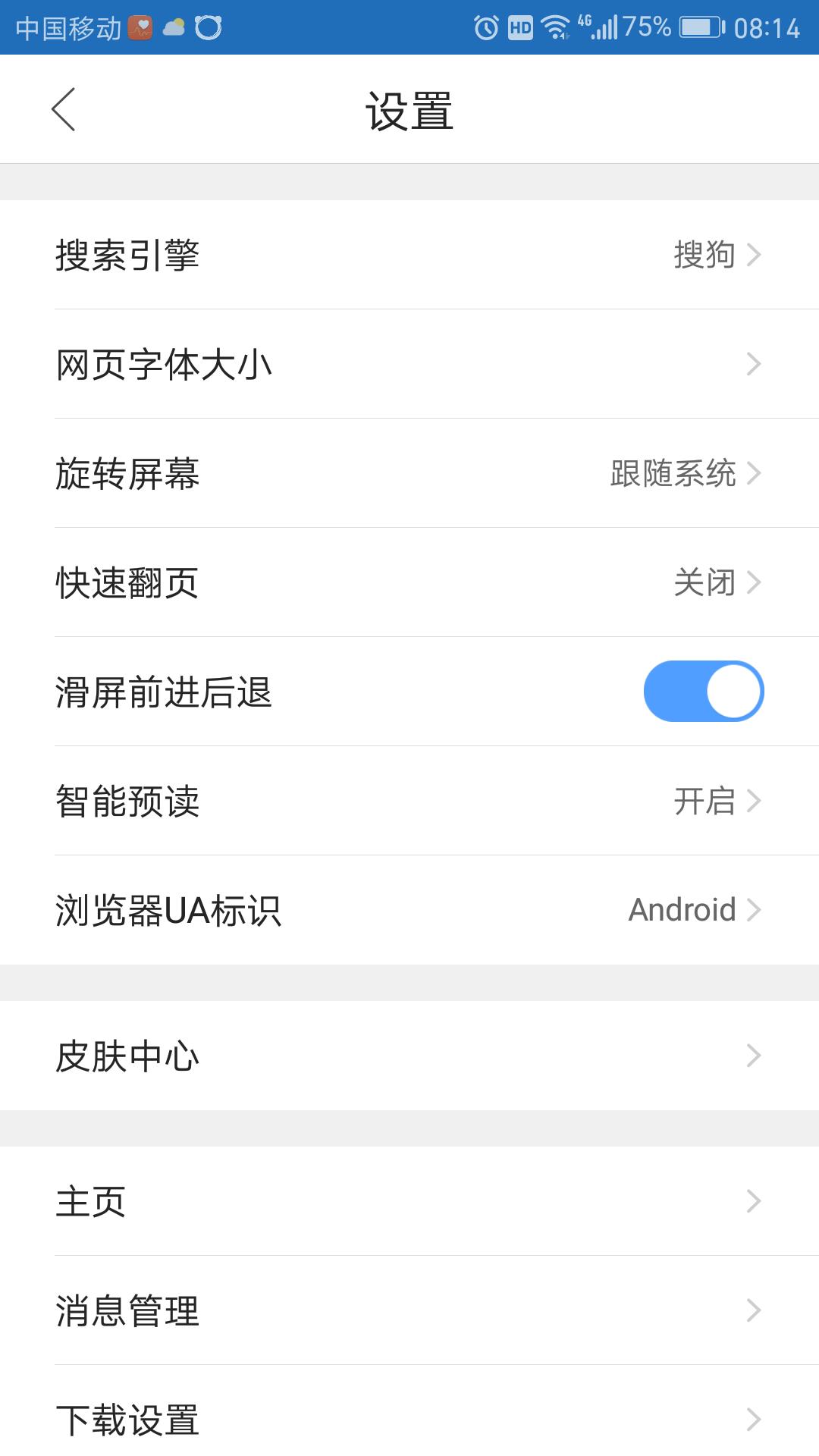Open the 消息管理 settings entry
This screenshot has width=819, height=1456.
tap(409, 1310)
